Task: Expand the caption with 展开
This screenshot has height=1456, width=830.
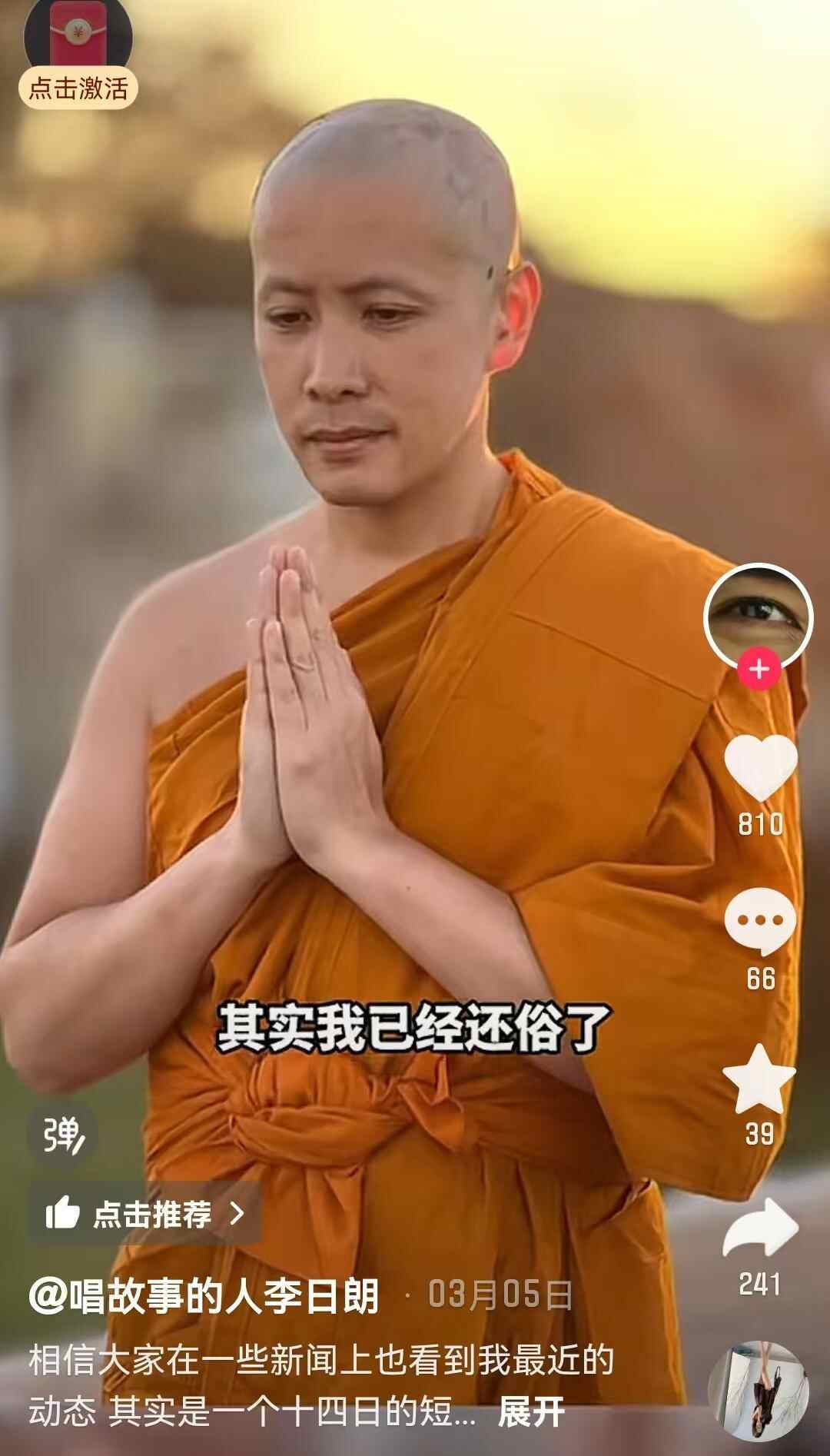Action: 531,1412
